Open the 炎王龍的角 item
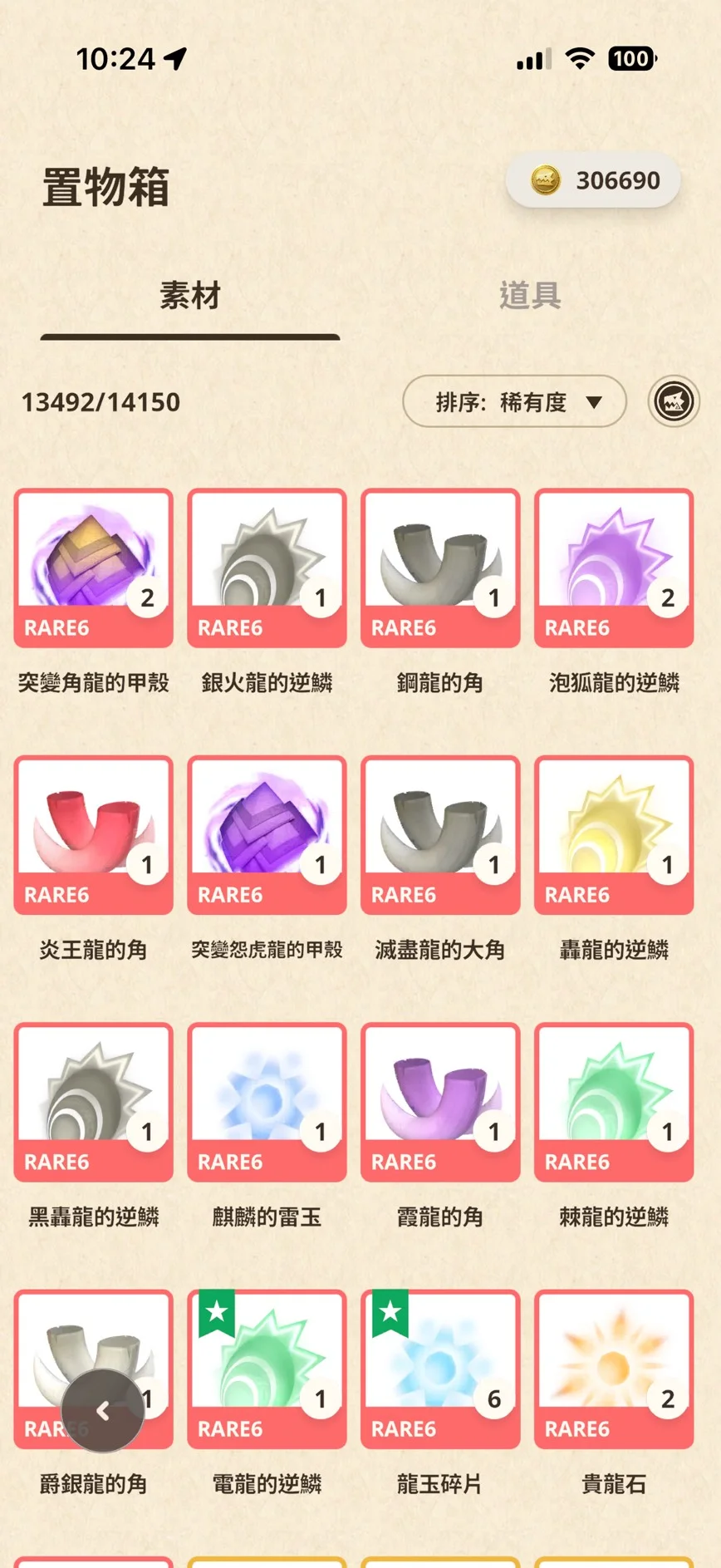721x1568 pixels. tap(94, 835)
